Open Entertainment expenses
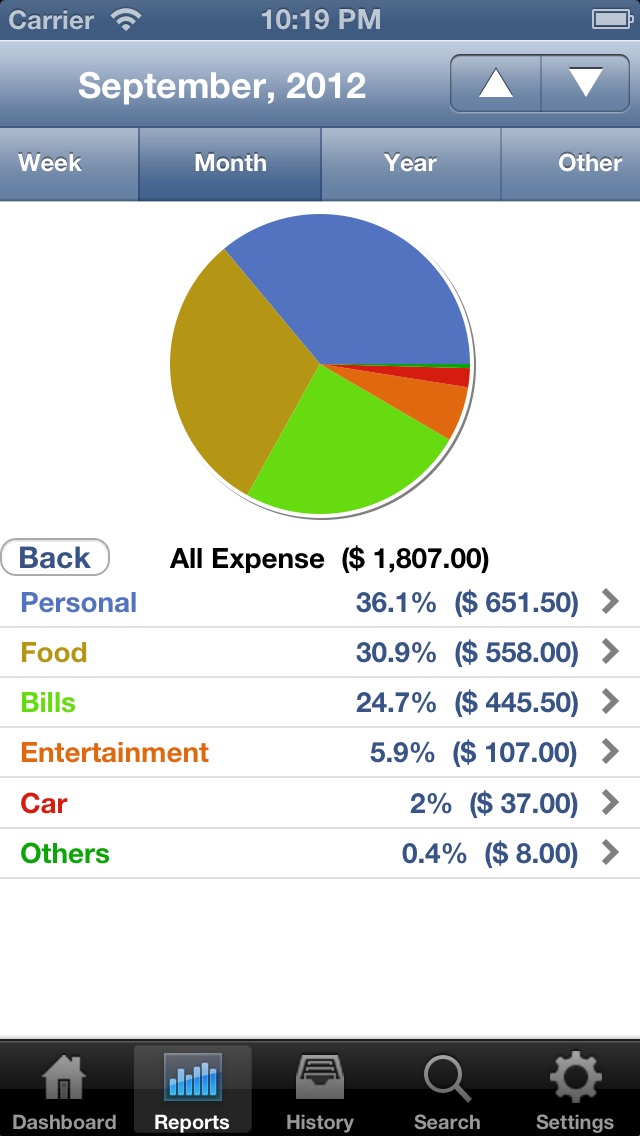This screenshot has height=1136, width=640. [320, 753]
